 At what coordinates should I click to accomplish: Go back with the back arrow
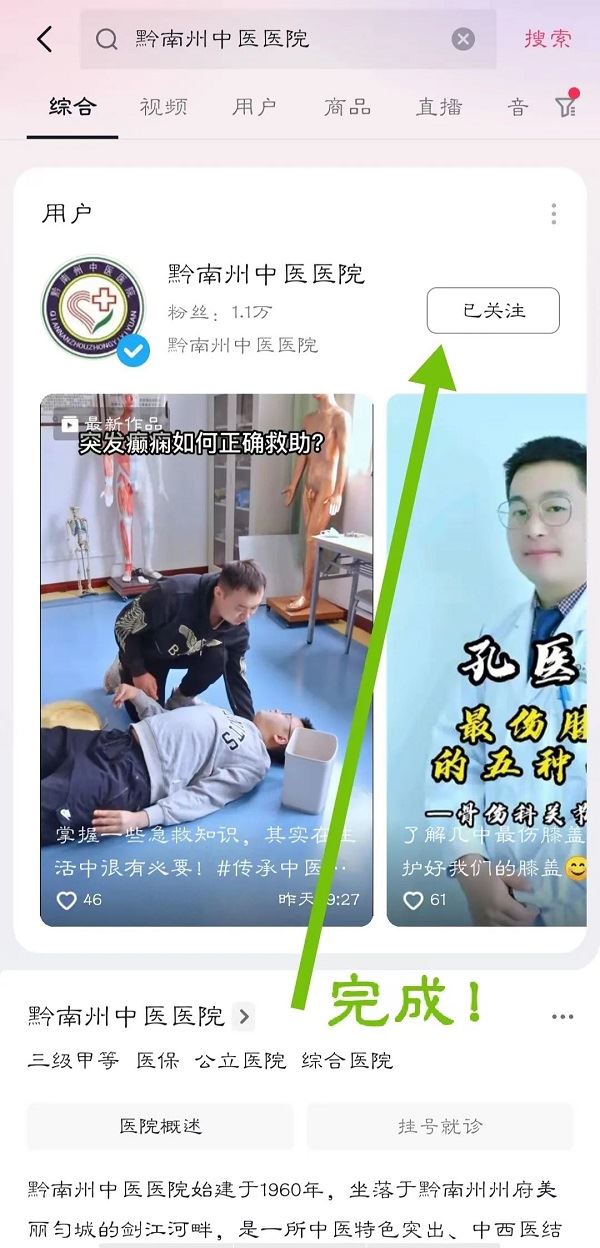click(44, 39)
